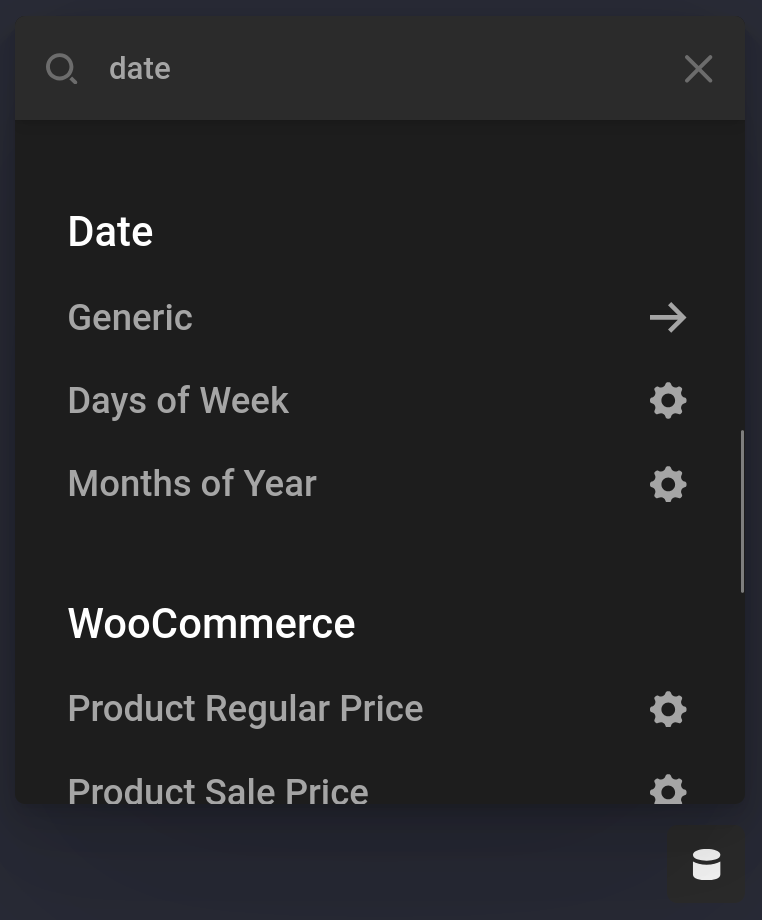The width and height of the screenshot is (762, 920).
Task: Click the X to clear the search
Action: (x=698, y=68)
